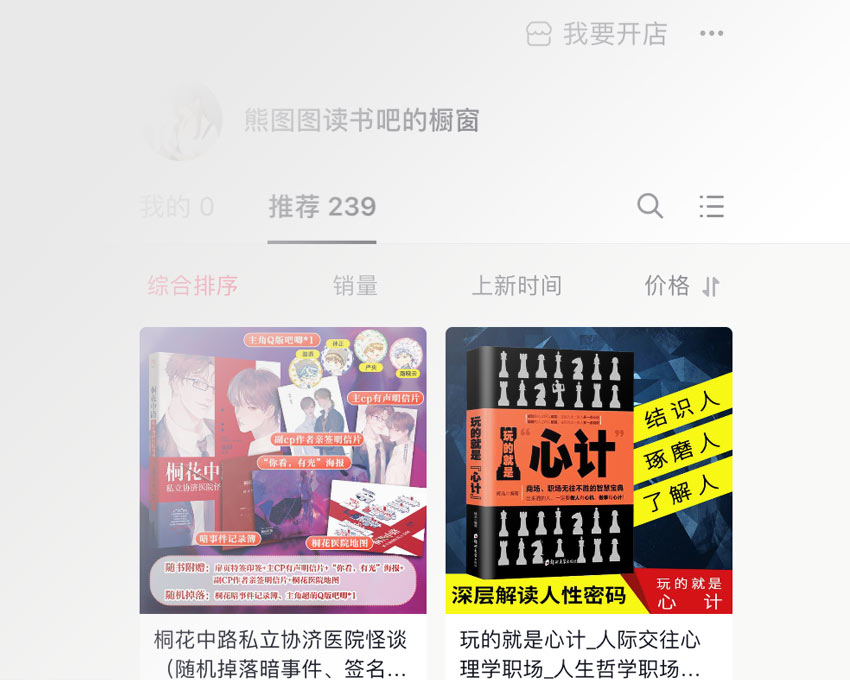This screenshot has width=850, height=680.
Task: Select the 推荐 239 tab
Action: coord(322,207)
